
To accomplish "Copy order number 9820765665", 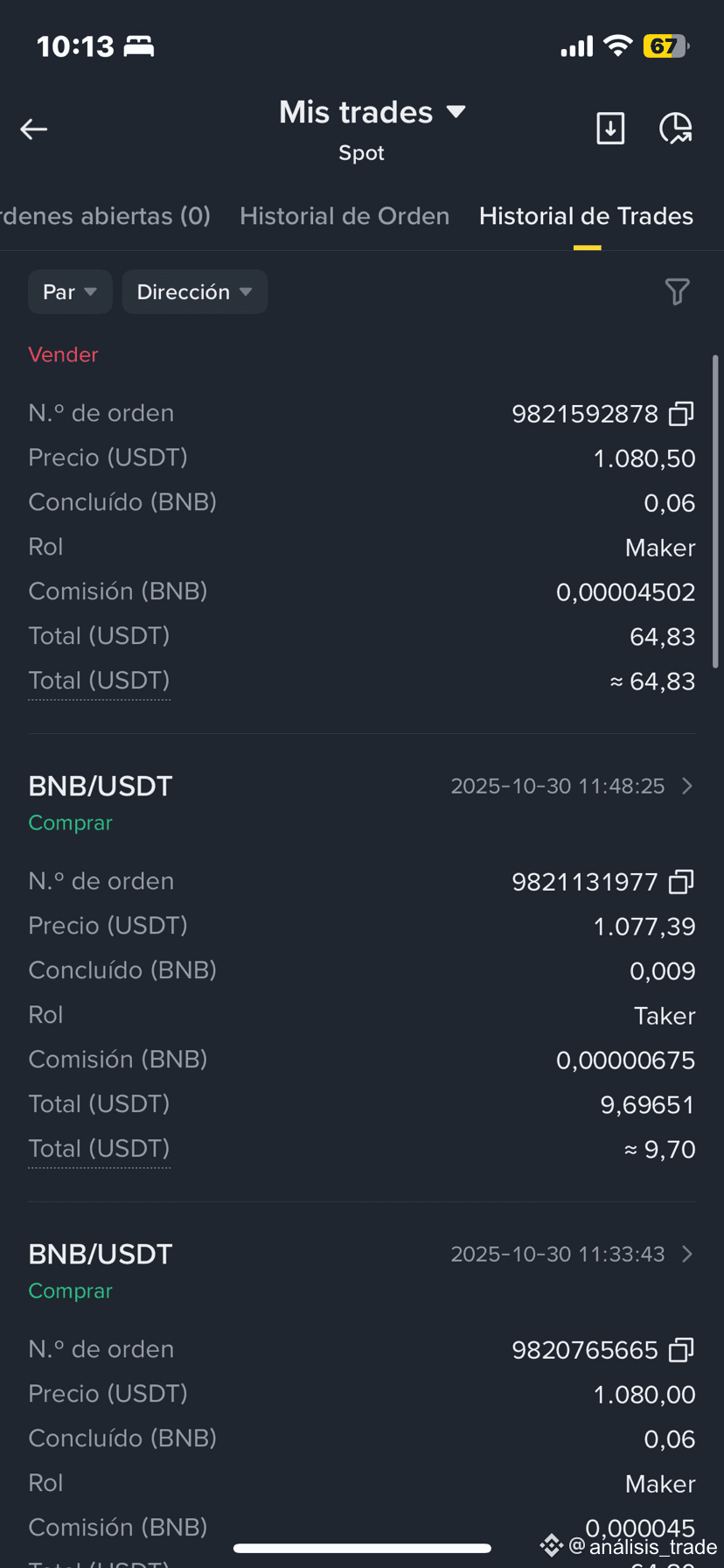I will [x=681, y=1350].
